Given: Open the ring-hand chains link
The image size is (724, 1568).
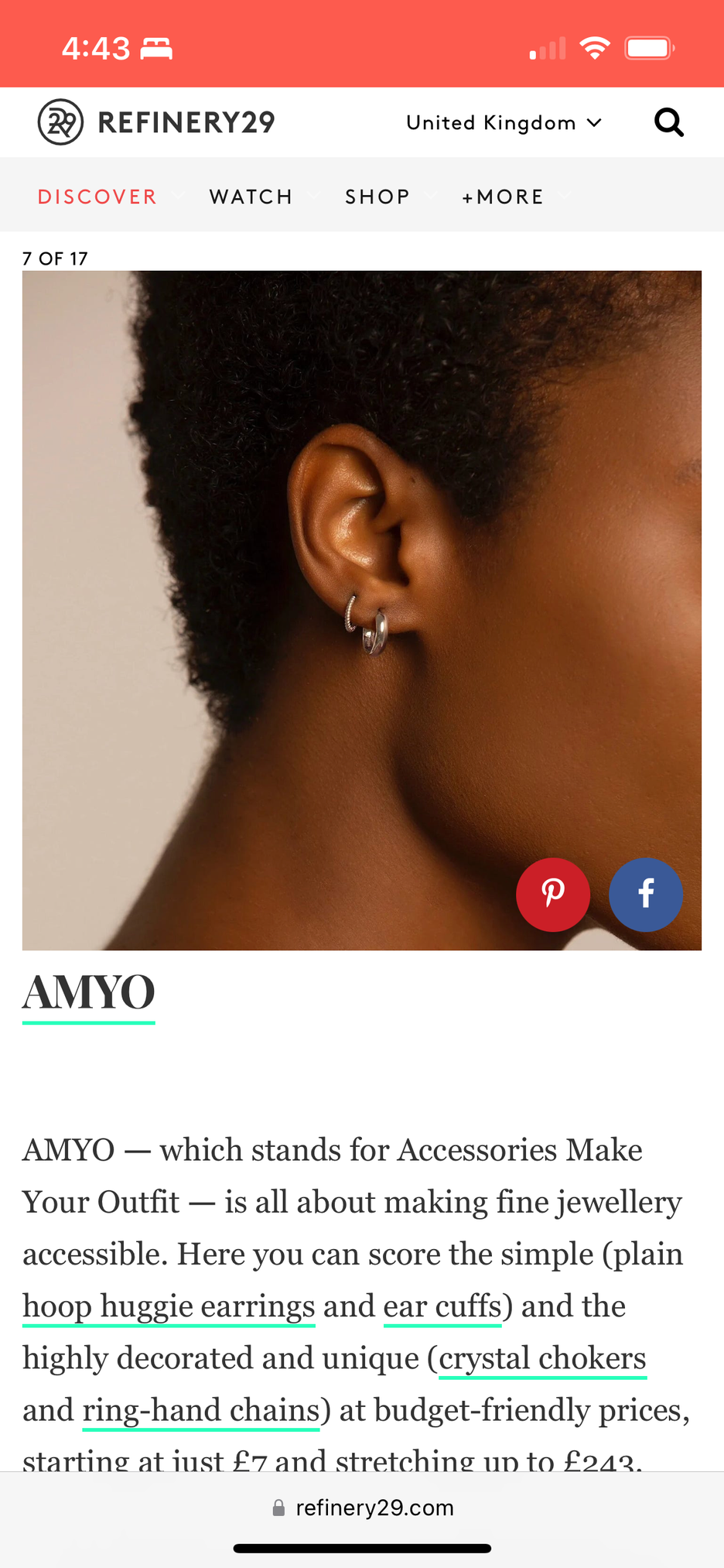Looking at the screenshot, I should click(x=201, y=1410).
